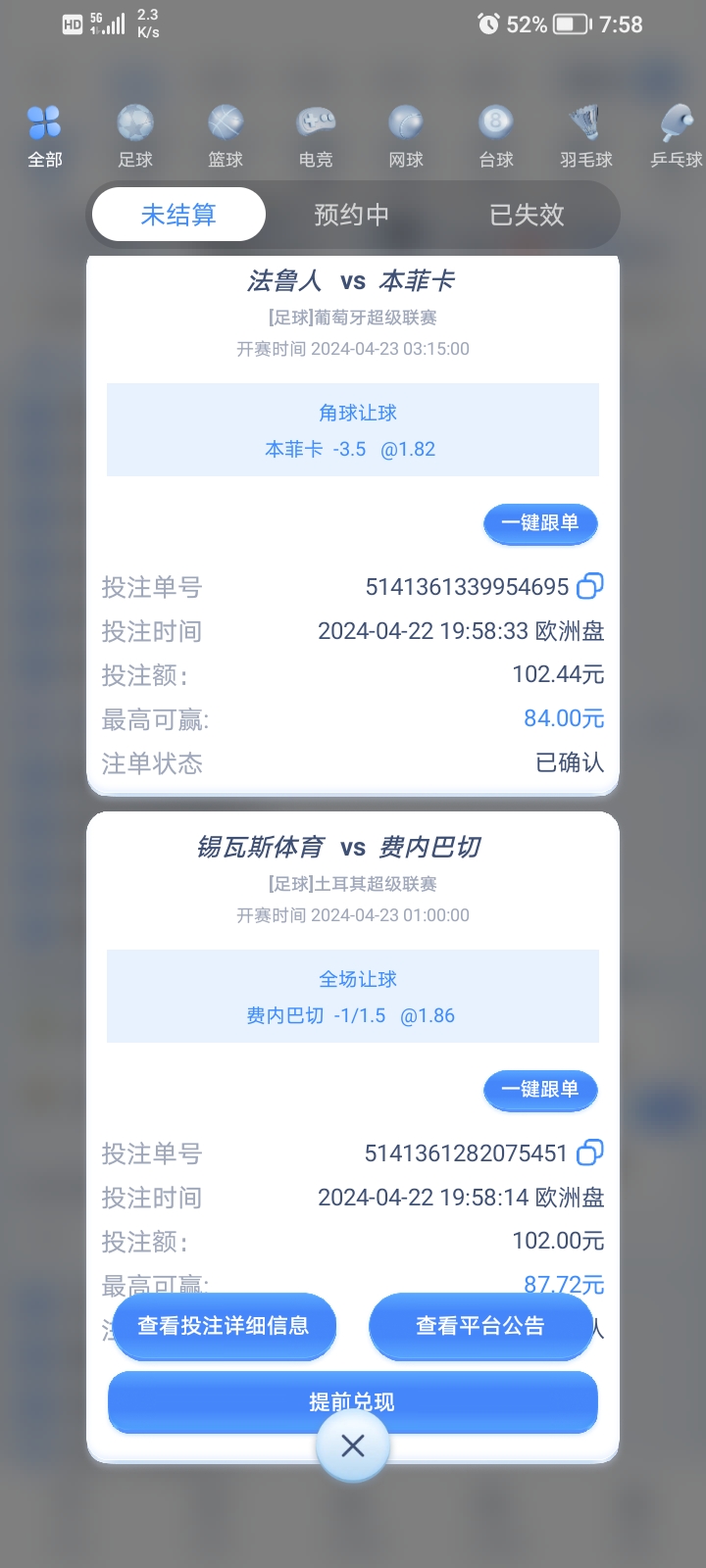The width and height of the screenshot is (706, 1568).
Task: Select the 网球 category
Action: (406, 135)
